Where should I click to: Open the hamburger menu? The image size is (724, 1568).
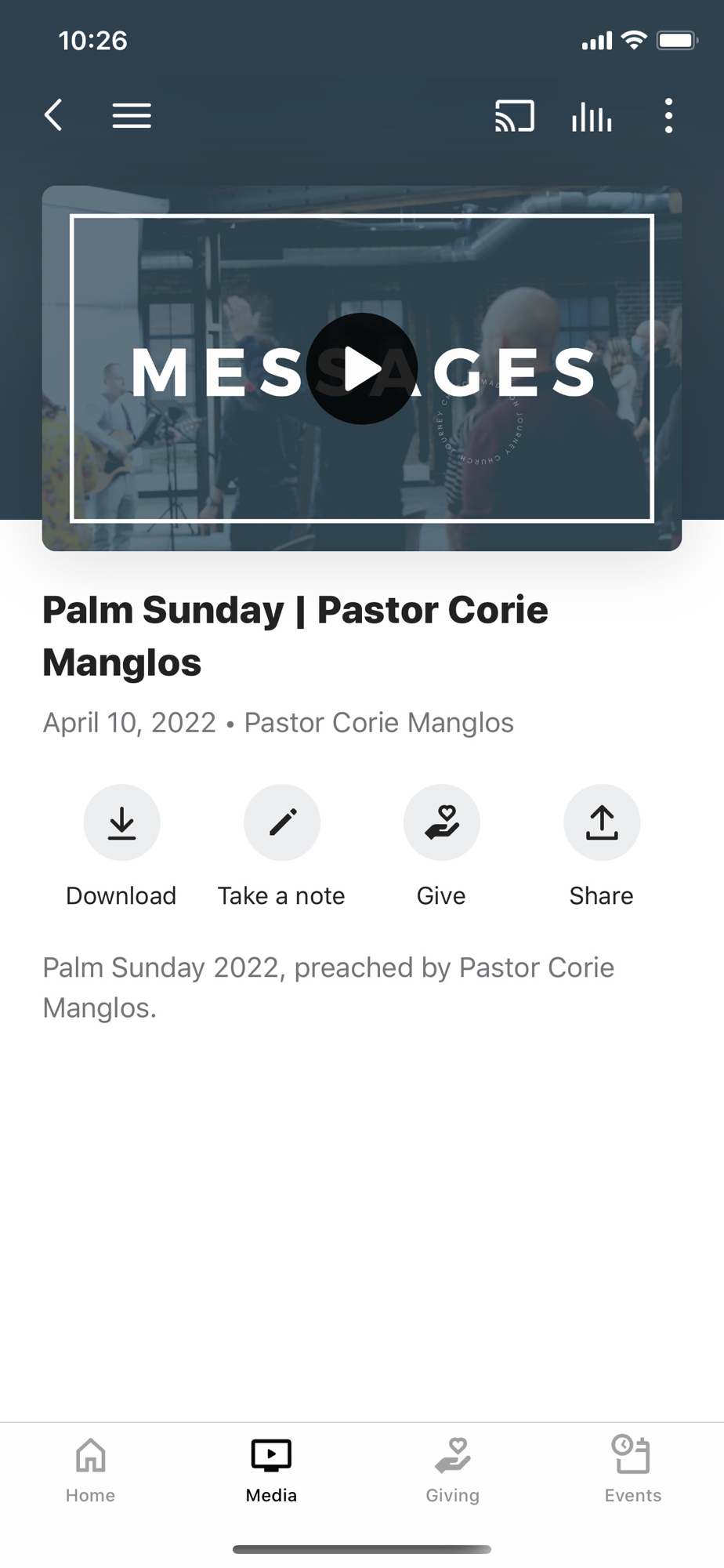tap(132, 116)
